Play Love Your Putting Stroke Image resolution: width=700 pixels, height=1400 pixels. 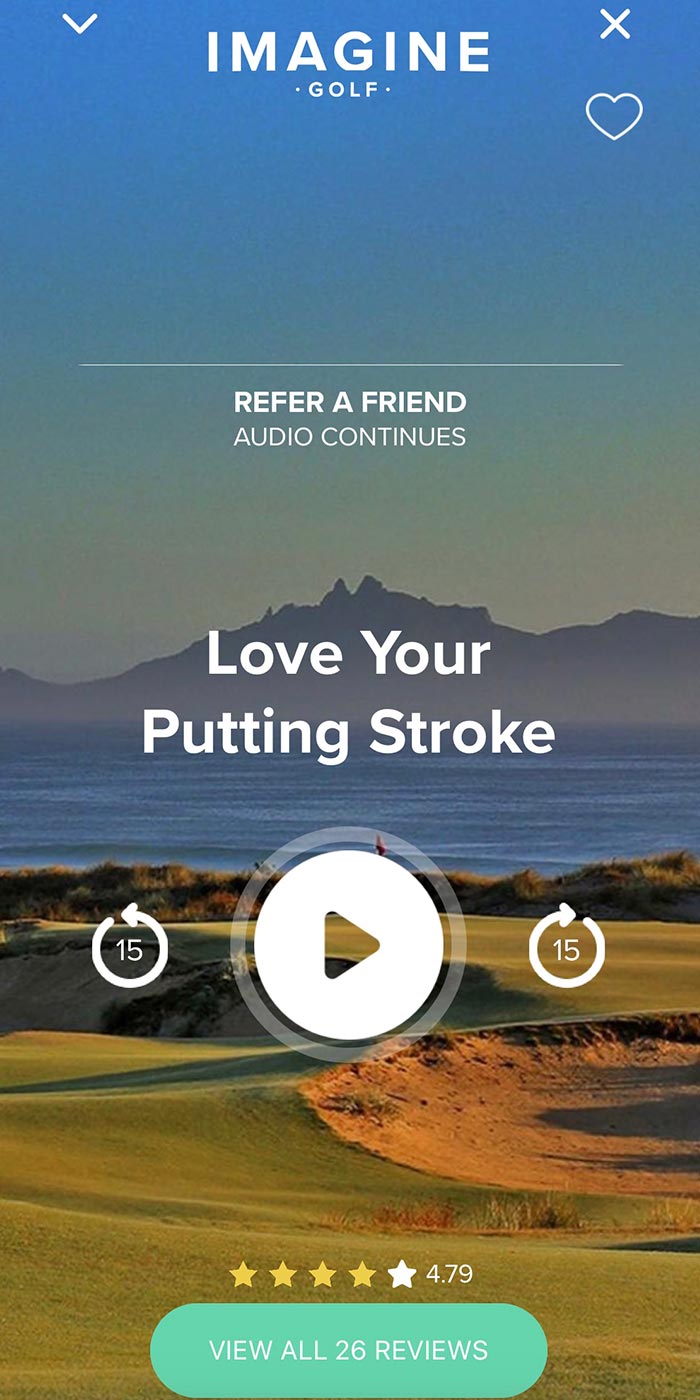(348, 944)
